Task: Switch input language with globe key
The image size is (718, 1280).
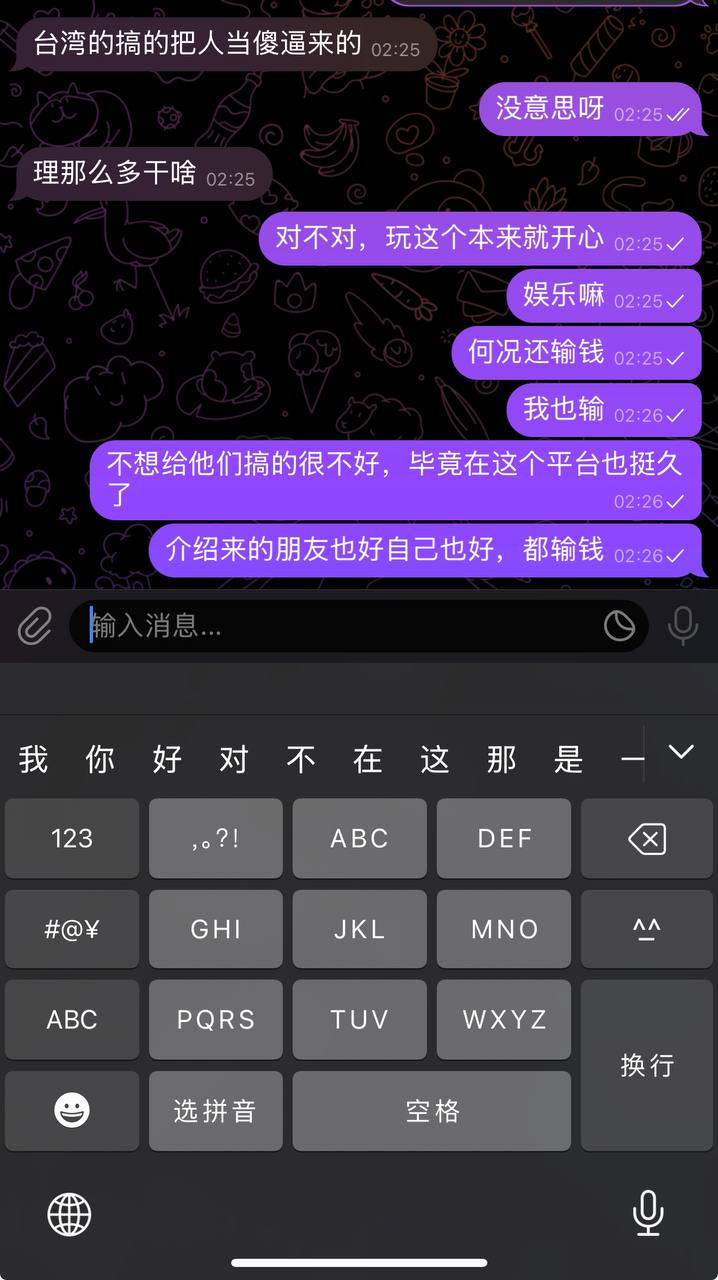Action: coord(69,1215)
